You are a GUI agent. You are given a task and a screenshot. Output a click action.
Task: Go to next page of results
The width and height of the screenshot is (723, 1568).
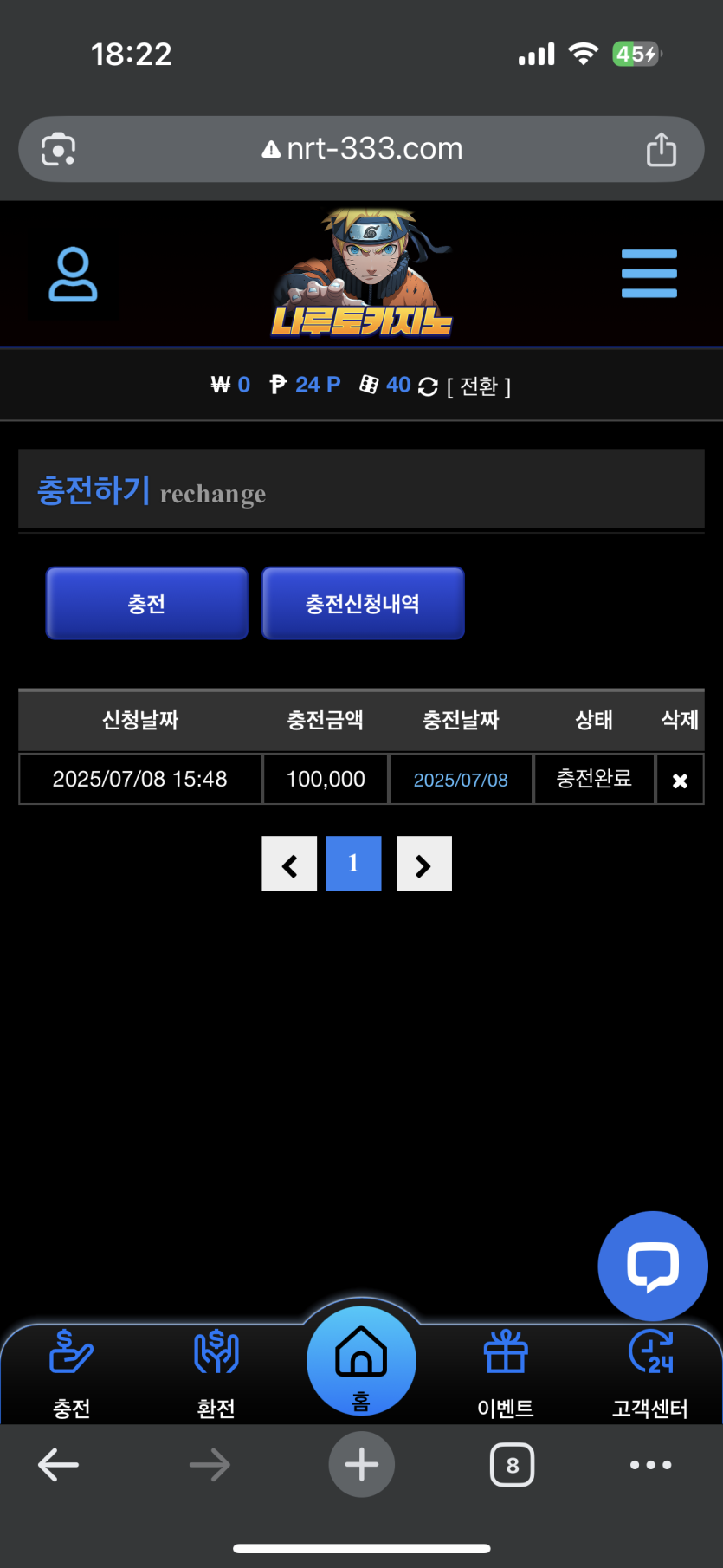point(423,864)
